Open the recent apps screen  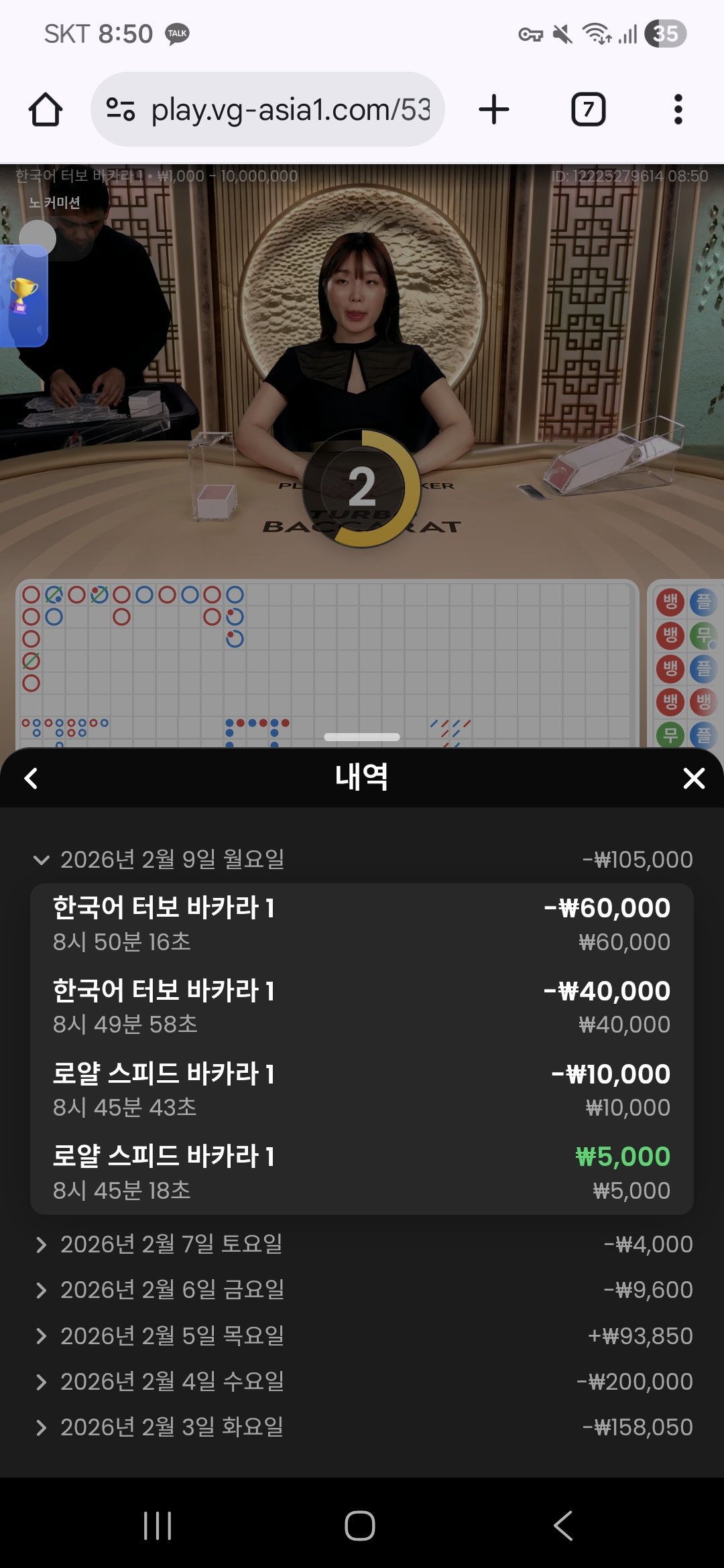(x=158, y=1526)
